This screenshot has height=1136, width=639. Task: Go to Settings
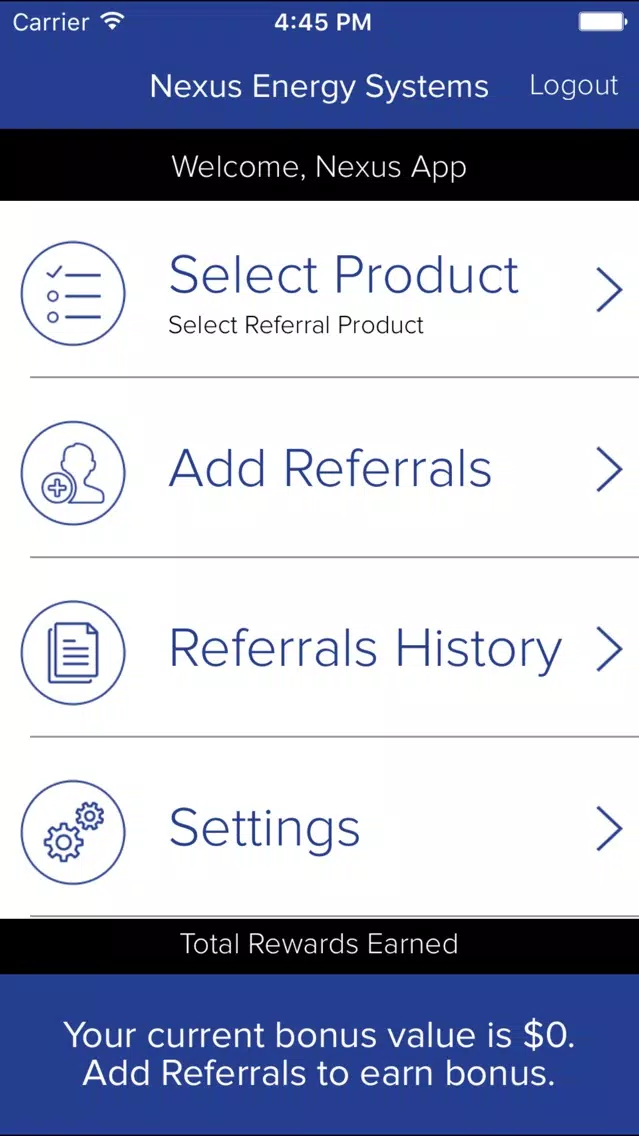(320, 828)
